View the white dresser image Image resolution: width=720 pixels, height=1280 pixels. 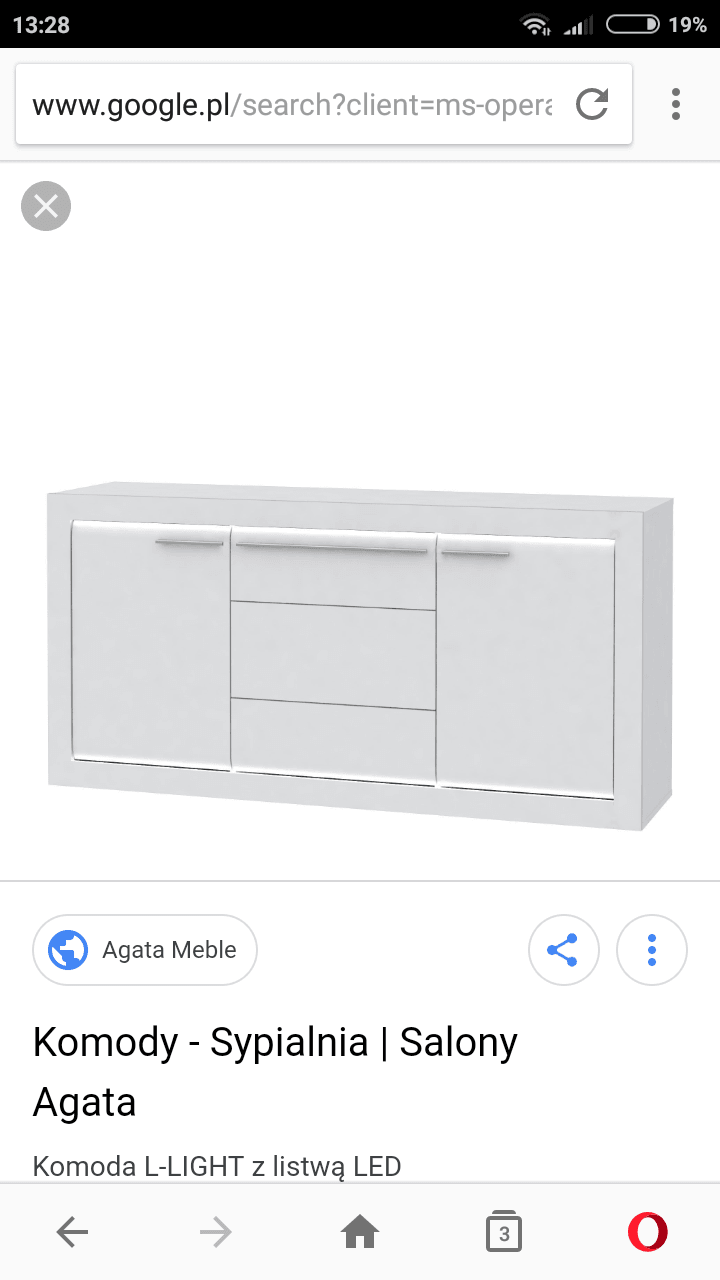pos(360,655)
